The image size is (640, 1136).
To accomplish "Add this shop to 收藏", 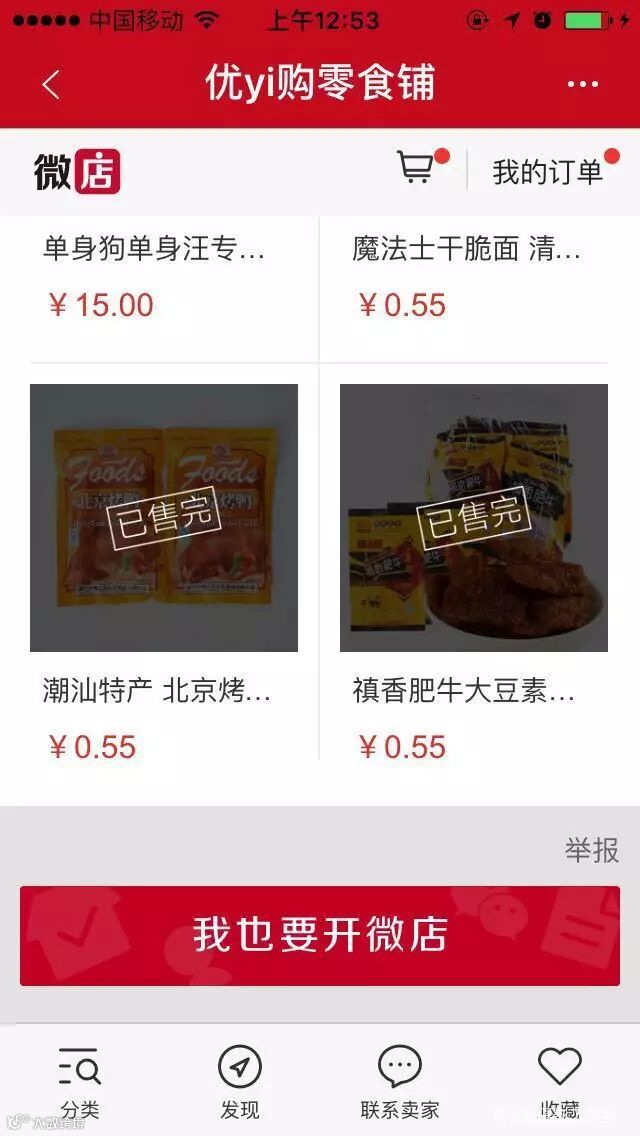I will point(560,1082).
